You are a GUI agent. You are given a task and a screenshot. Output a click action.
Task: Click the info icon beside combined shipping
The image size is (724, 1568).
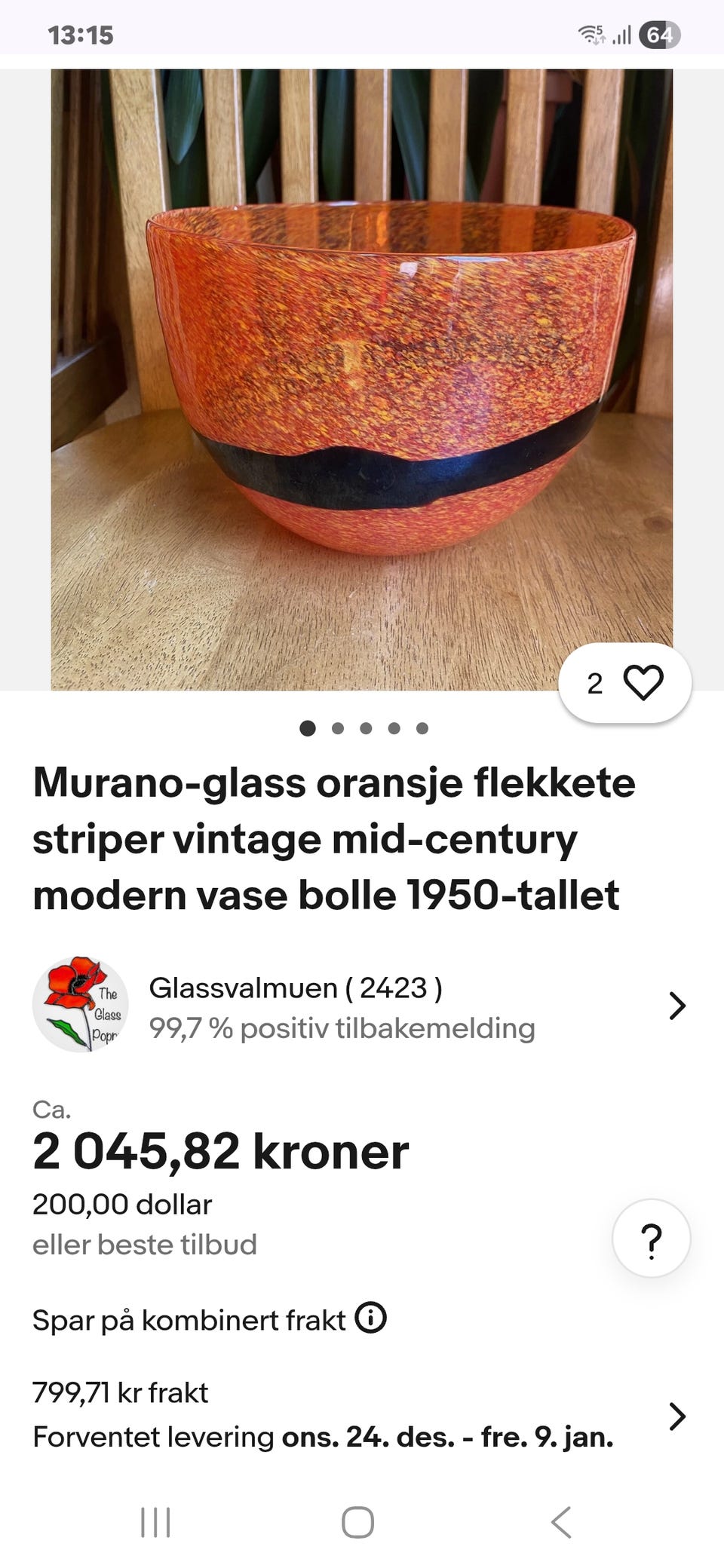coord(371,1318)
